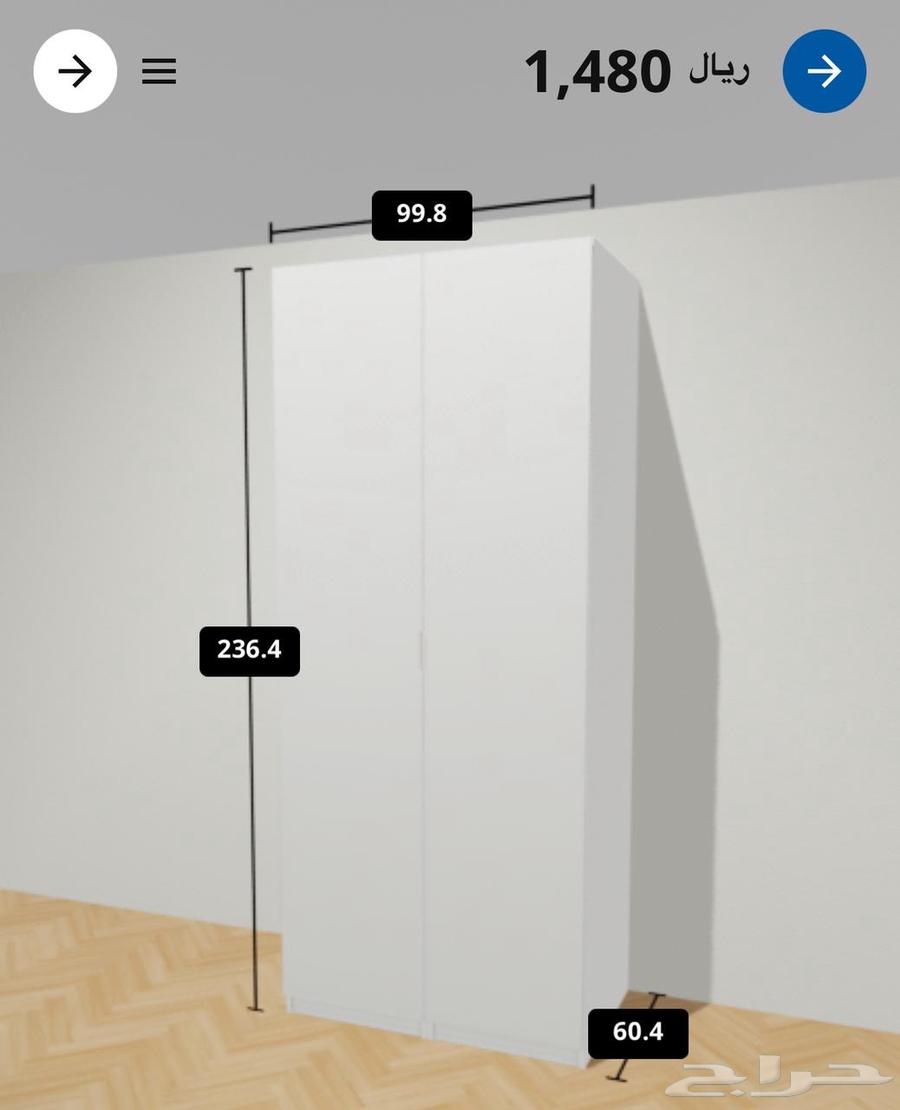Screen dimensions: 900x1110
Task: Continue with the blue arrow button
Action: pos(824,71)
